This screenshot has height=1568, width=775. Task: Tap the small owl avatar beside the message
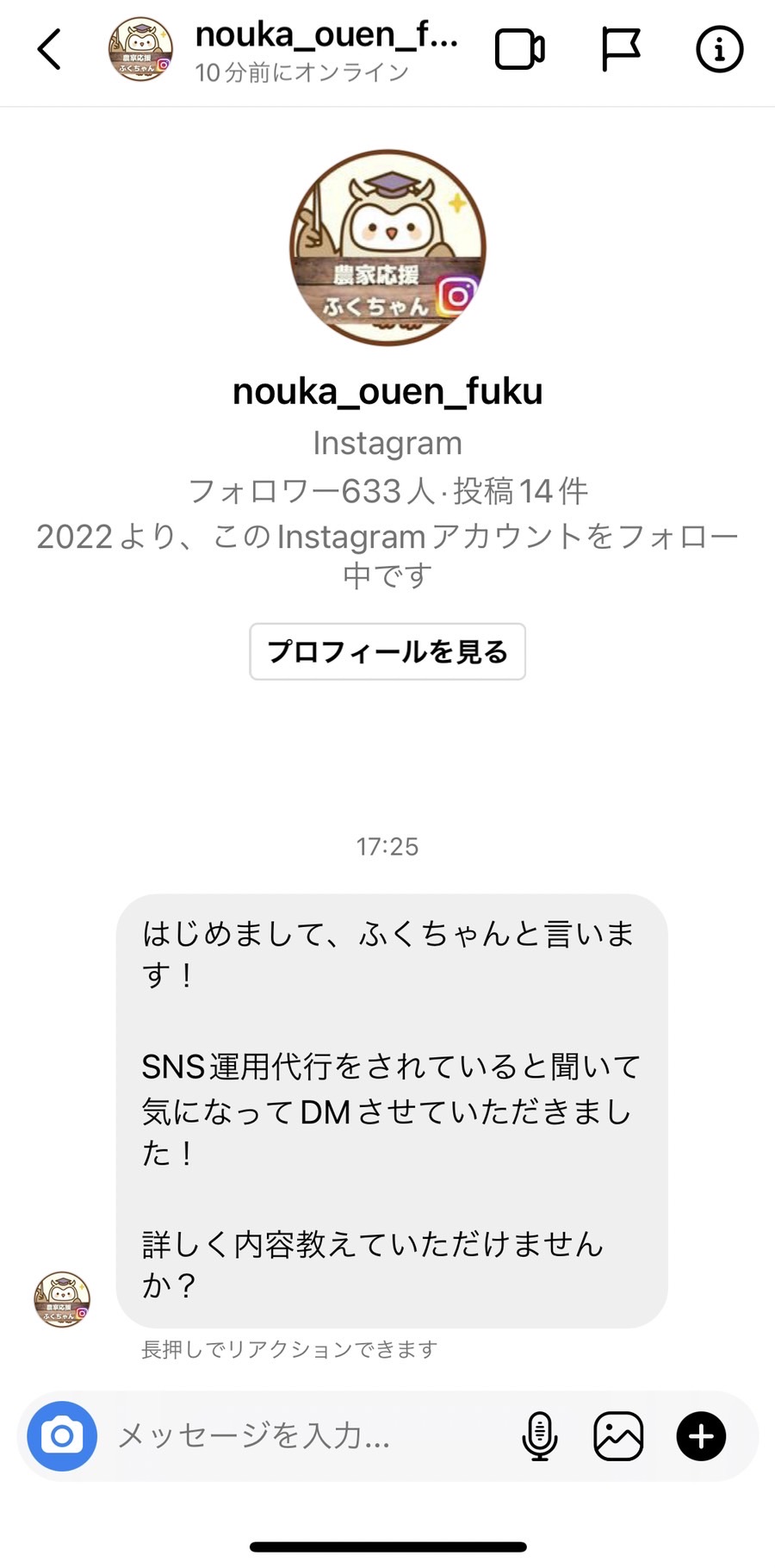tap(62, 1299)
